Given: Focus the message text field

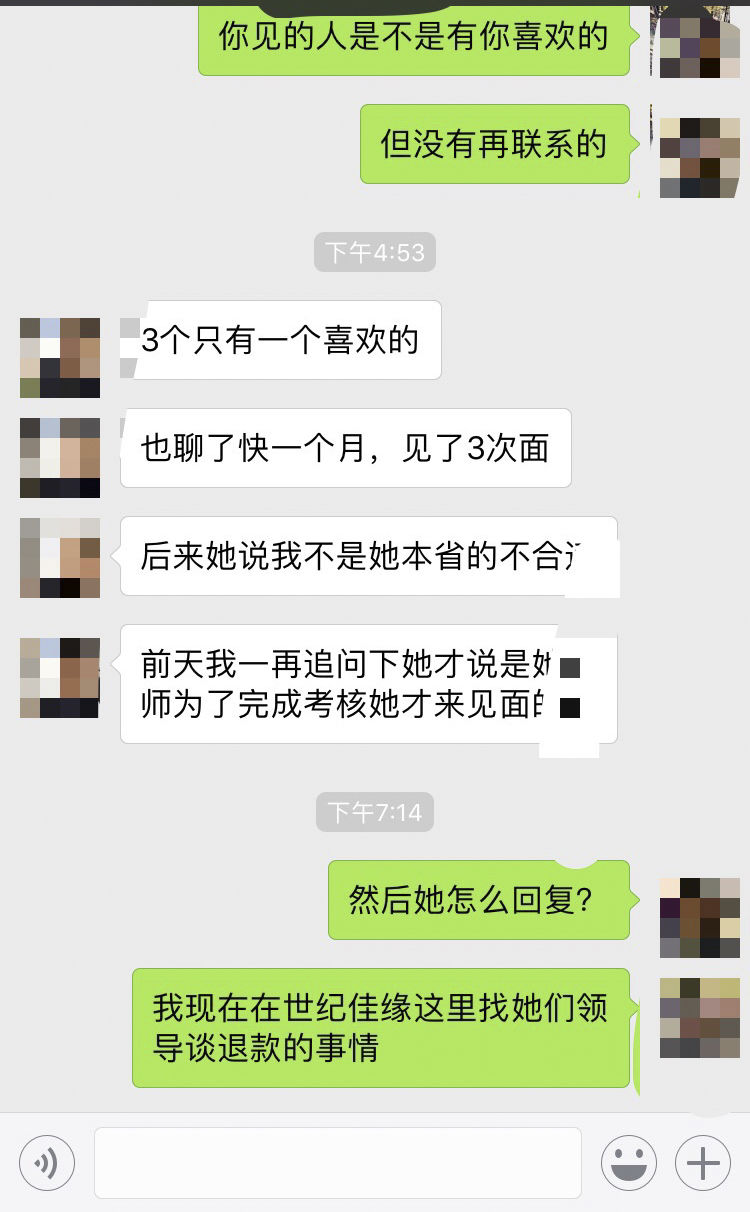Looking at the screenshot, I should pos(337,1163).
